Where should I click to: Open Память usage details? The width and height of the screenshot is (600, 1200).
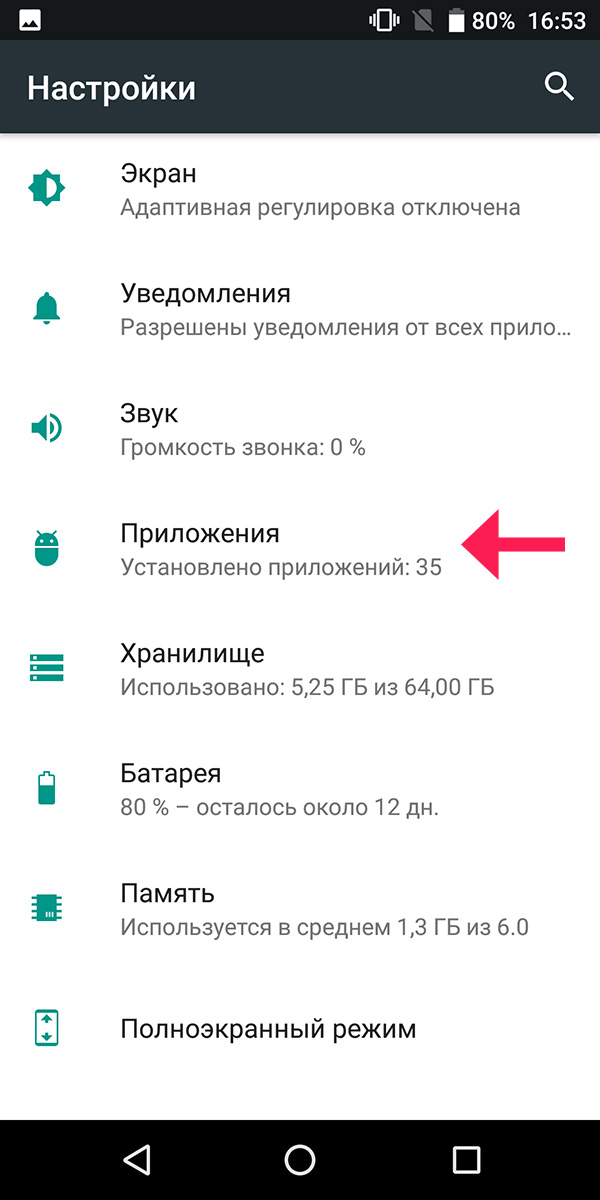pos(300,909)
